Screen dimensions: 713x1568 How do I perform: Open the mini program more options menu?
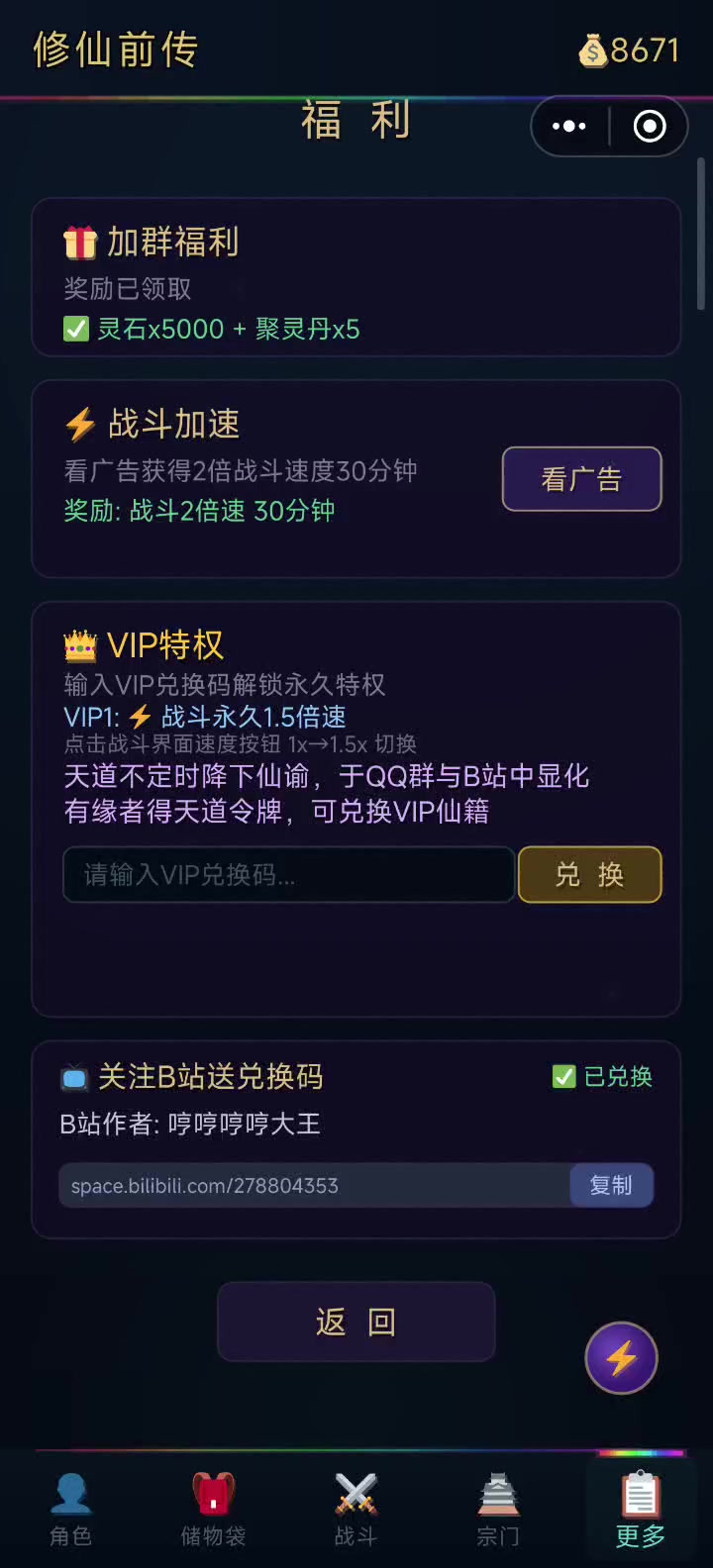click(569, 127)
